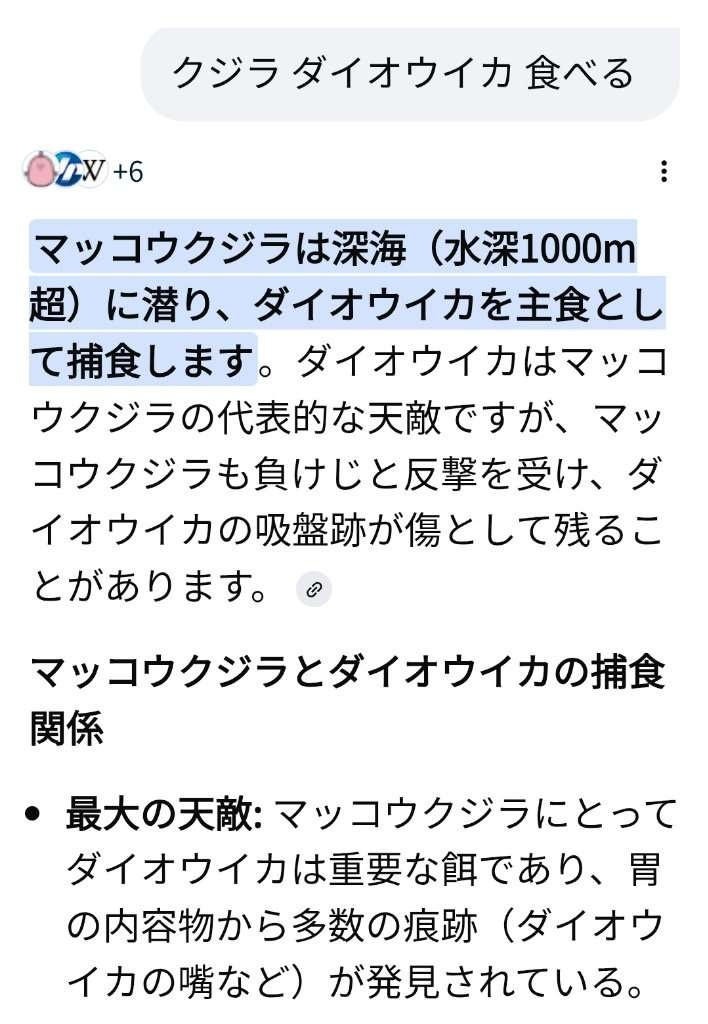The width and height of the screenshot is (708, 1024).
Task: Open the +6 source icons
Action: (x=85, y=171)
